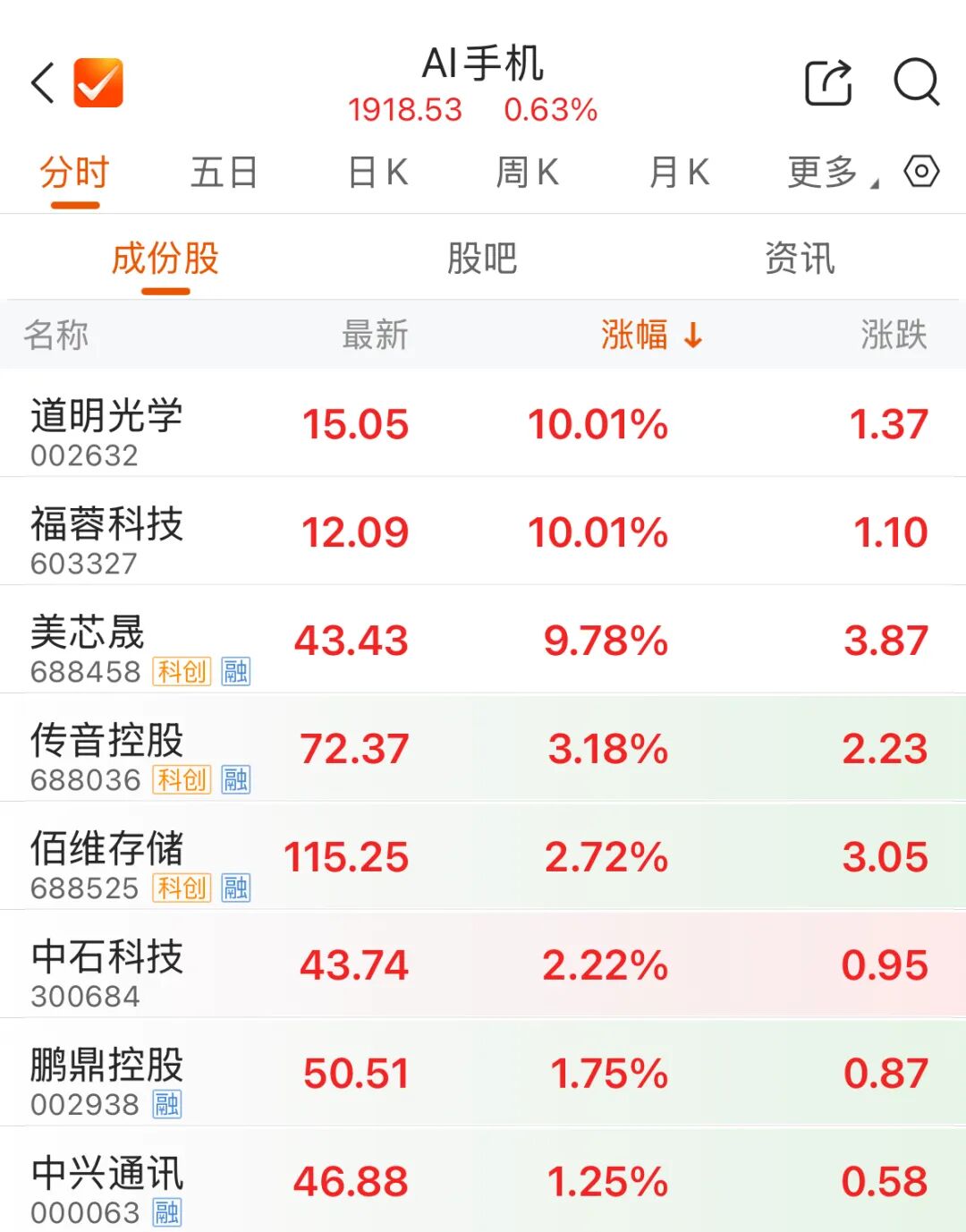The image size is (966, 1232).
Task: Switch to the 股吧 tab
Action: pos(482,259)
